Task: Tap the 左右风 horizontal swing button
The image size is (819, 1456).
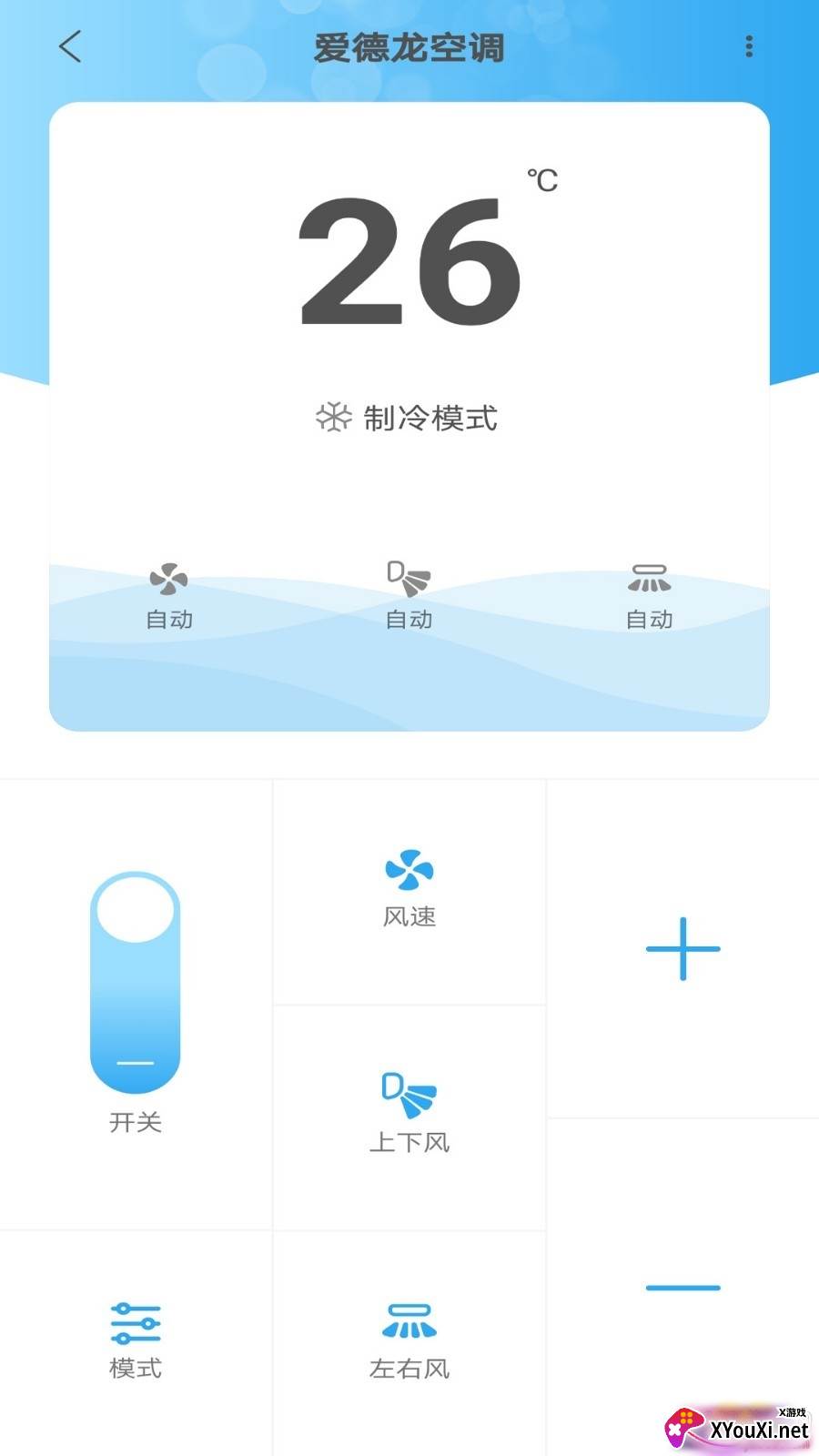Action: 409,1342
